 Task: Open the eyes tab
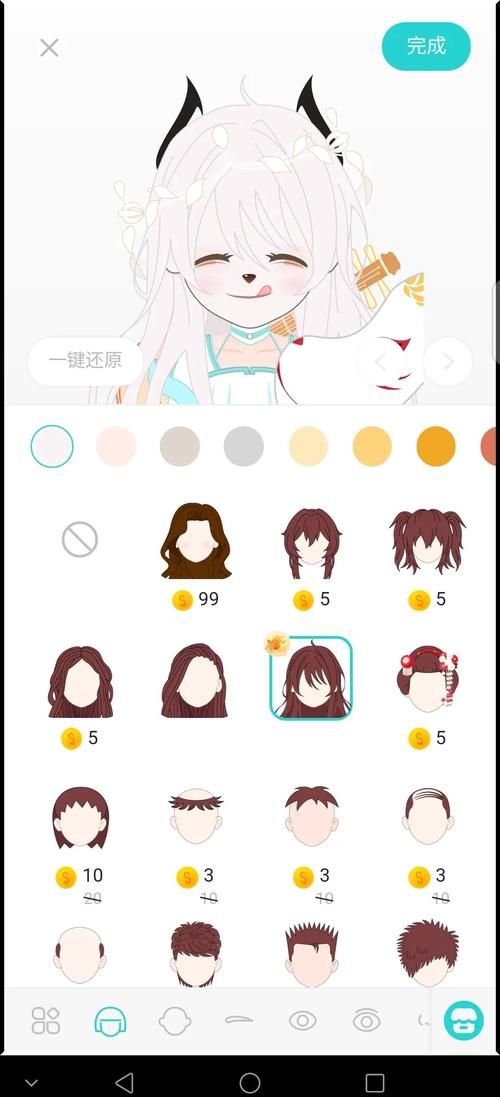tap(303, 1021)
